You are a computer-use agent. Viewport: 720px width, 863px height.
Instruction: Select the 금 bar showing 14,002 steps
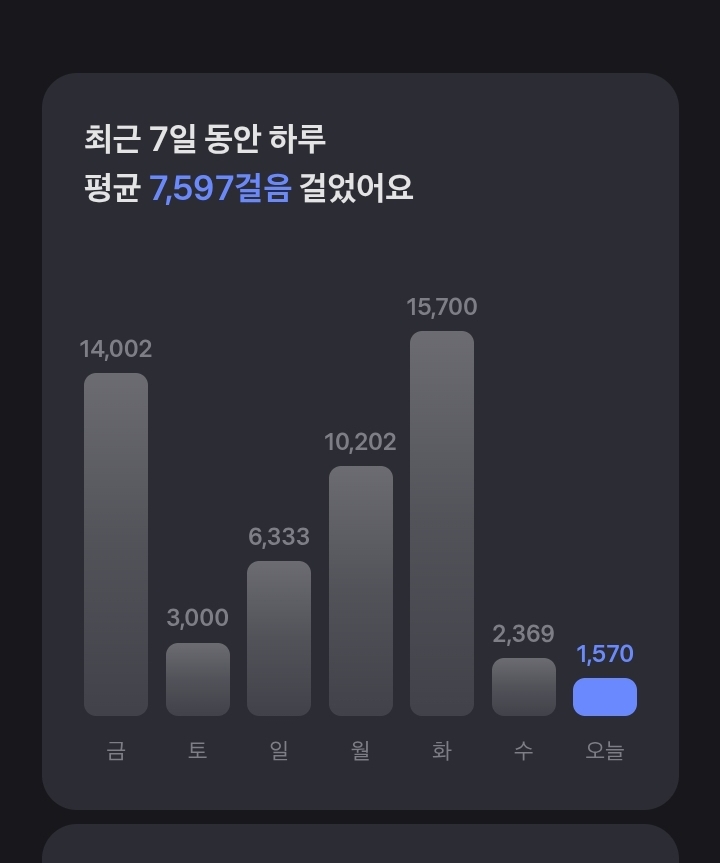coord(116,544)
